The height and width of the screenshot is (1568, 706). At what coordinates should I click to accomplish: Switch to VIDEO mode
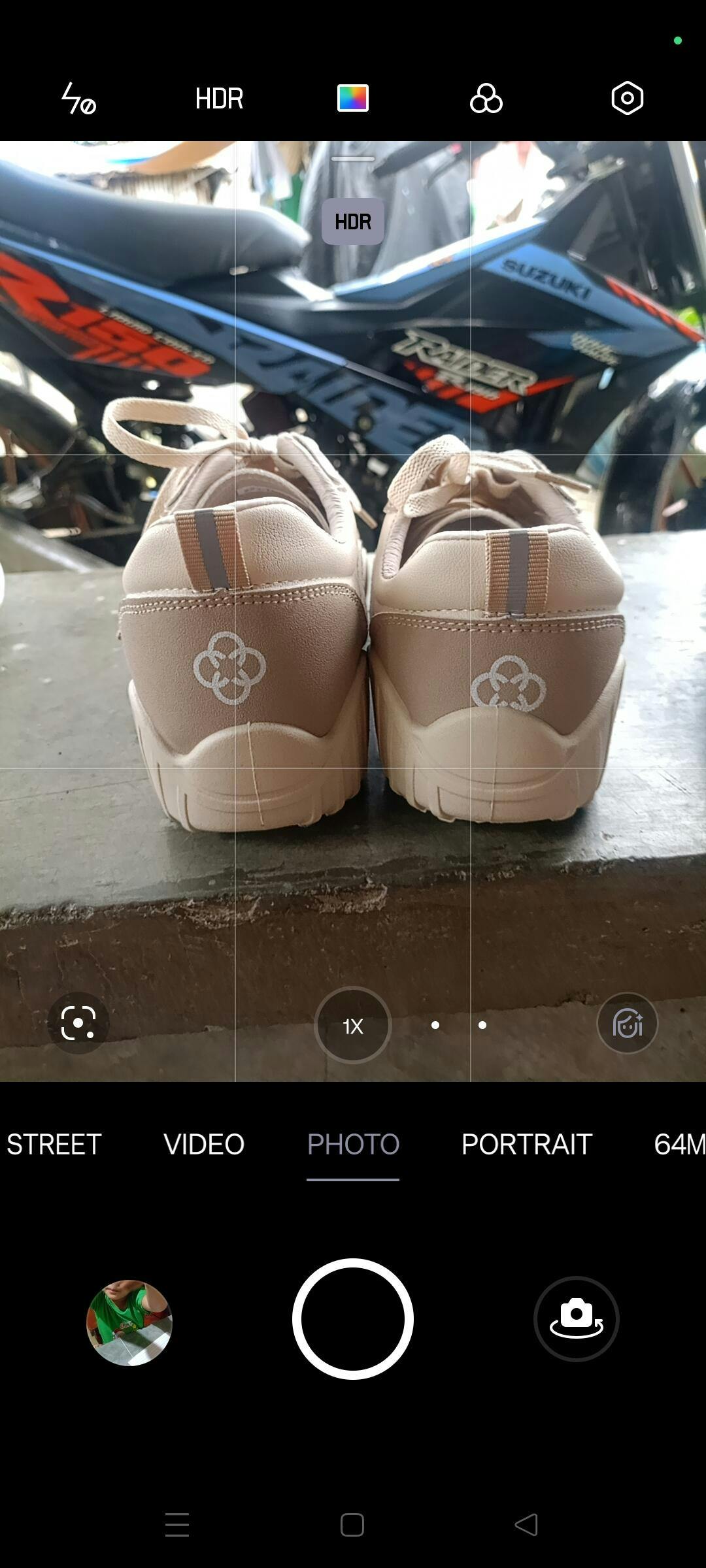tap(204, 1144)
